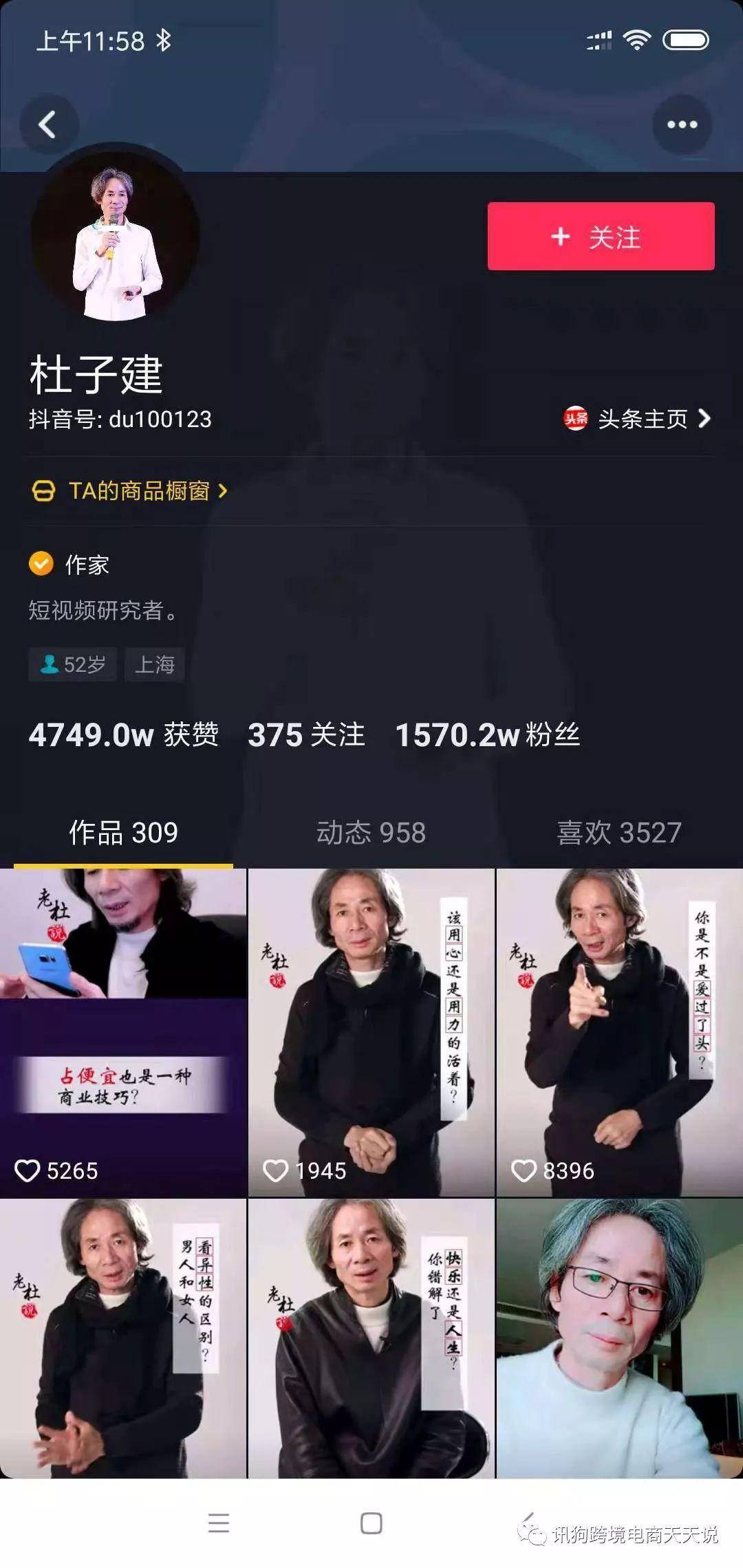
Task: Tap the system home button
Action: pyautogui.click(x=371, y=1523)
